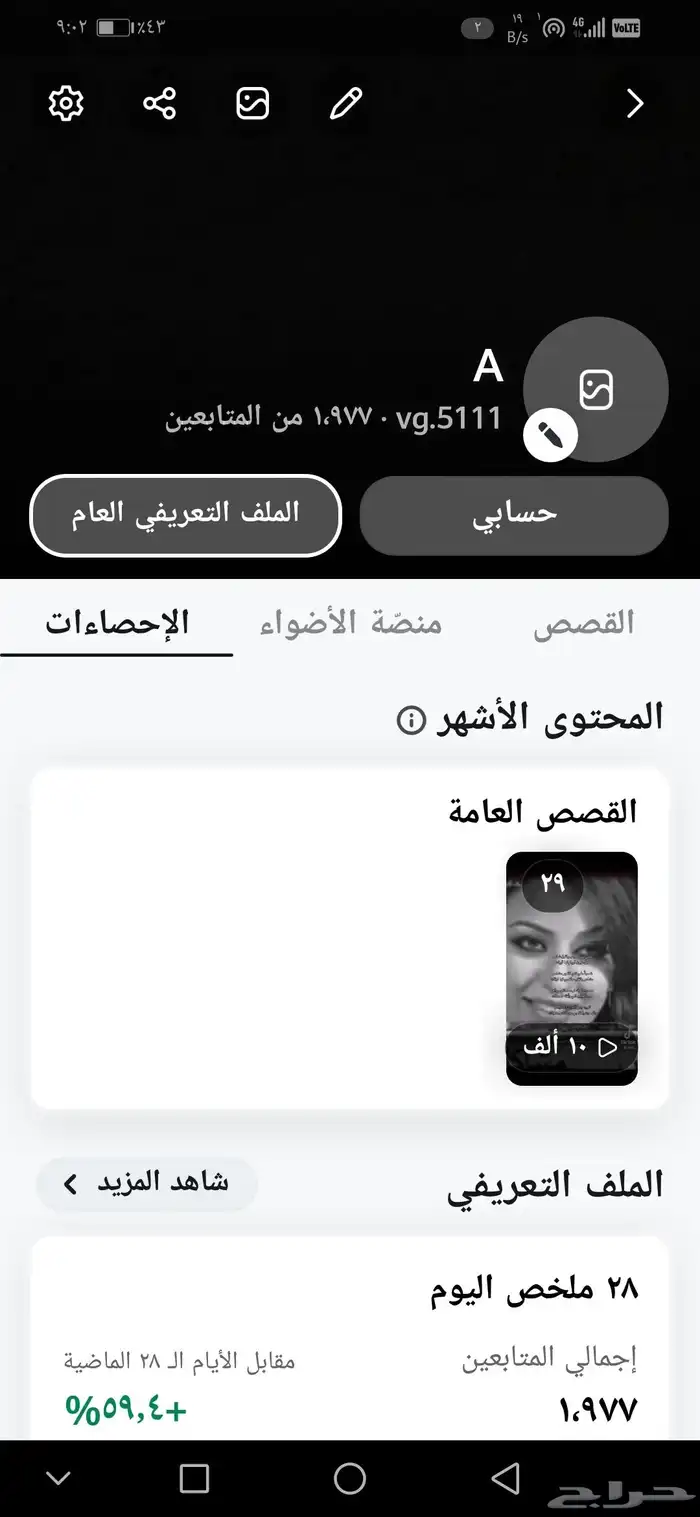Share the profile
700x1517 pixels.
[159, 103]
